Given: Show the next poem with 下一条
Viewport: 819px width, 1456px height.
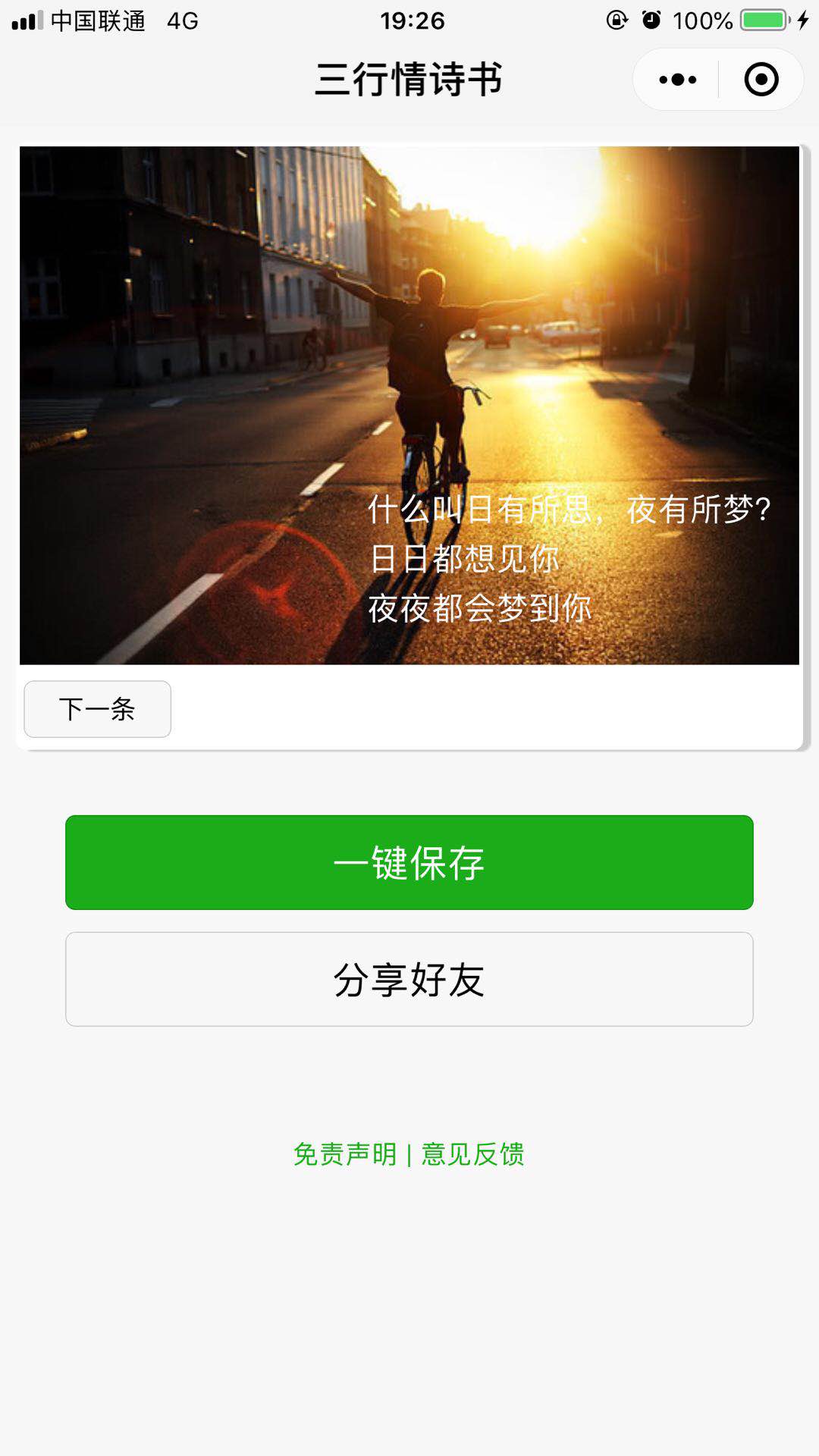Looking at the screenshot, I should tap(97, 709).
